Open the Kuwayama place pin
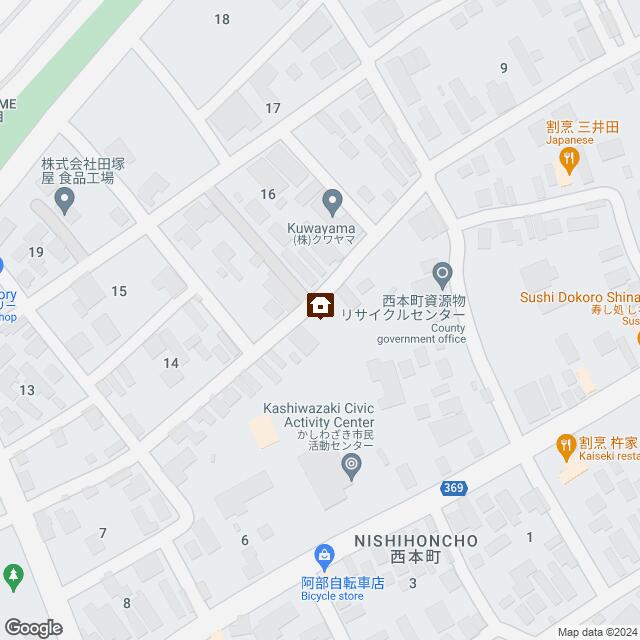This screenshot has width=640, height=640. click(332, 201)
